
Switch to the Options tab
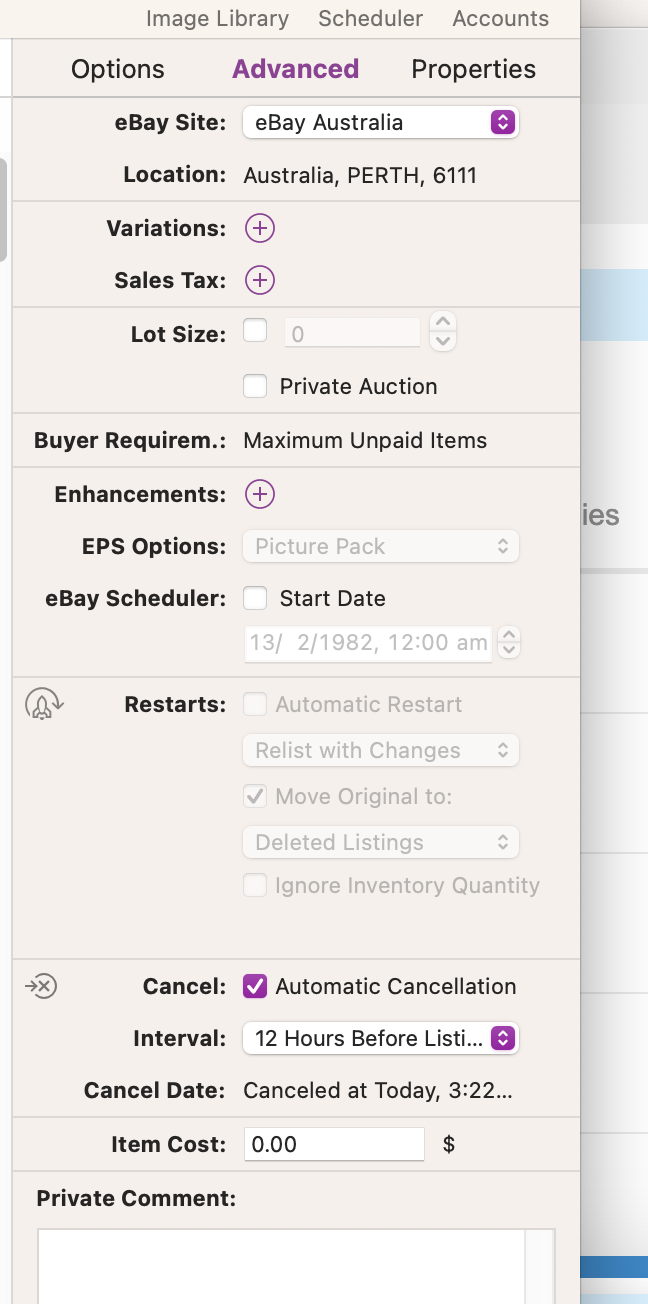pyautogui.click(x=118, y=69)
